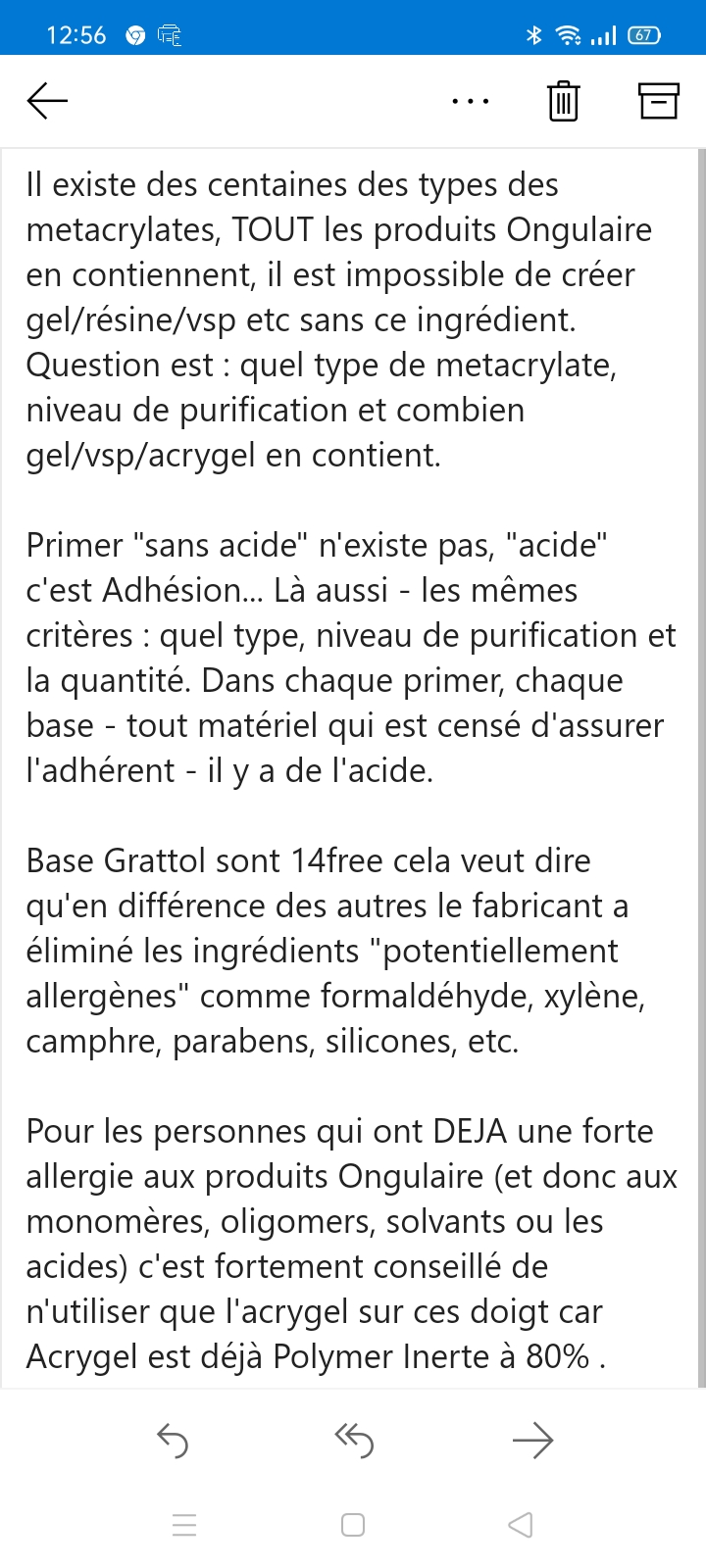Archive this email
The width and height of the screenshot is (706, 1568).
point(658,100)
